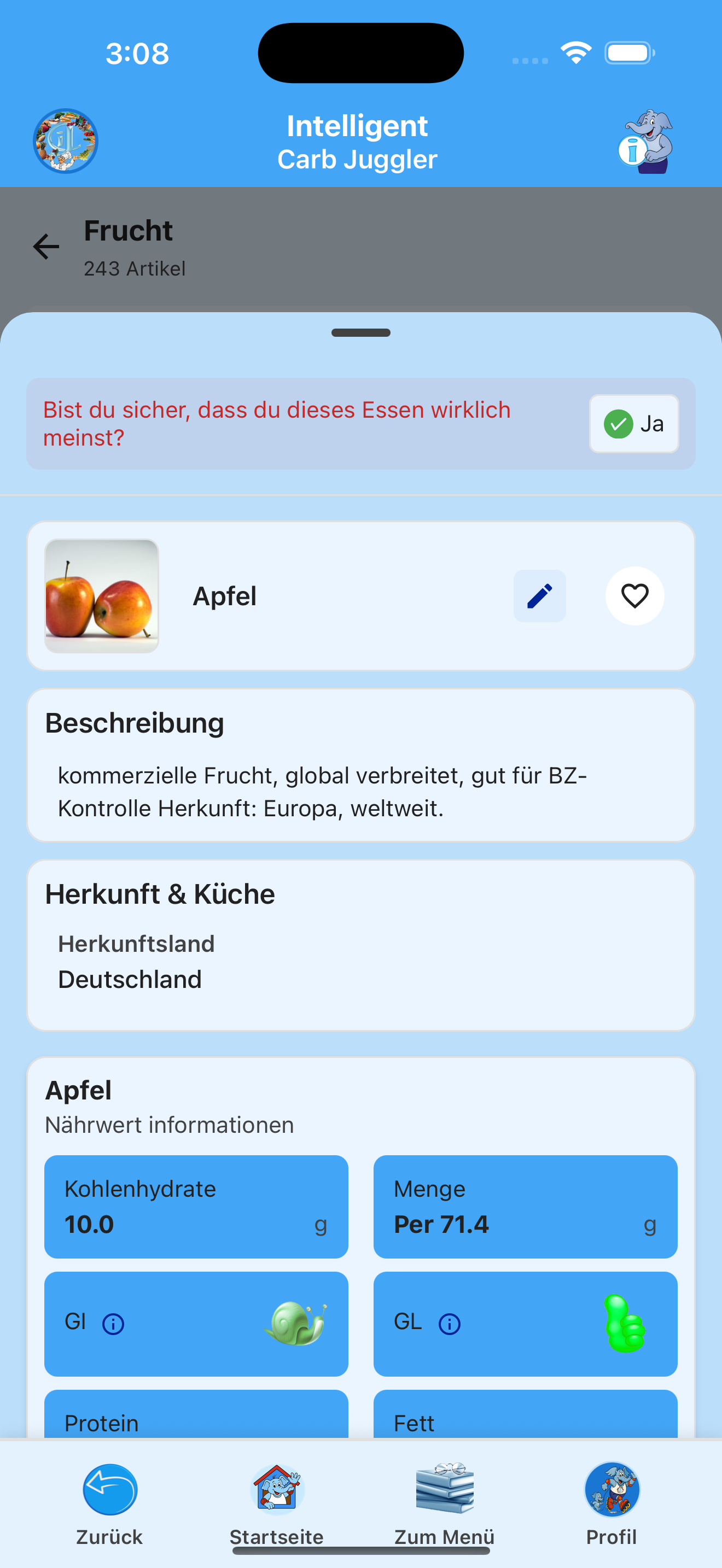722x1568 pixels.
Task: Confirm the food with the Ja checkmark
Action: pos(634,424)
